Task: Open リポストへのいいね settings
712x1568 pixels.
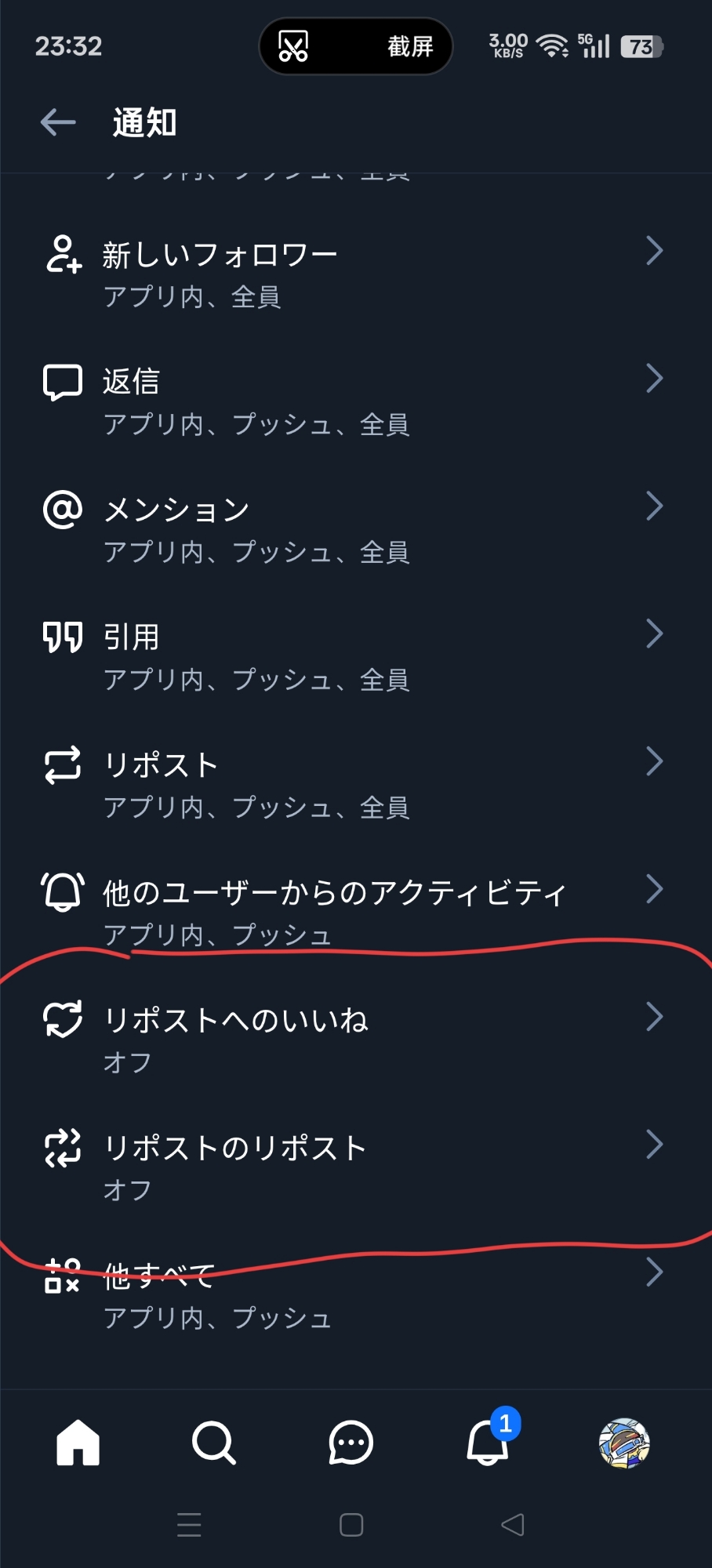Action: (354, 1040)
